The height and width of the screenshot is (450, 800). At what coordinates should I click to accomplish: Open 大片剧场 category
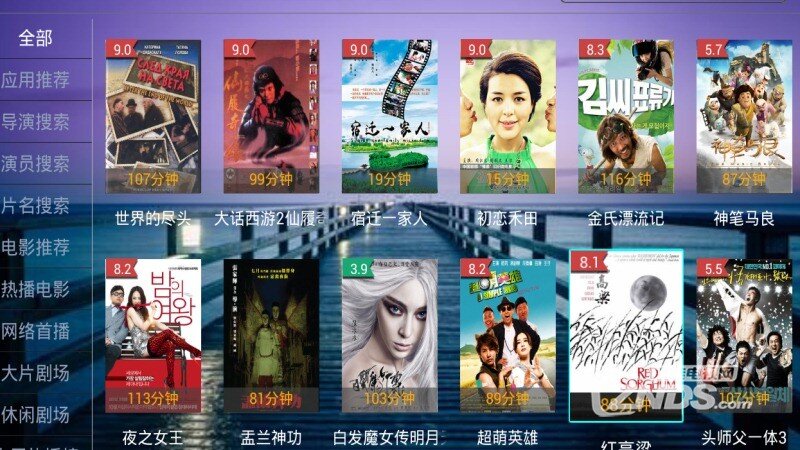[x=35, y=373]
